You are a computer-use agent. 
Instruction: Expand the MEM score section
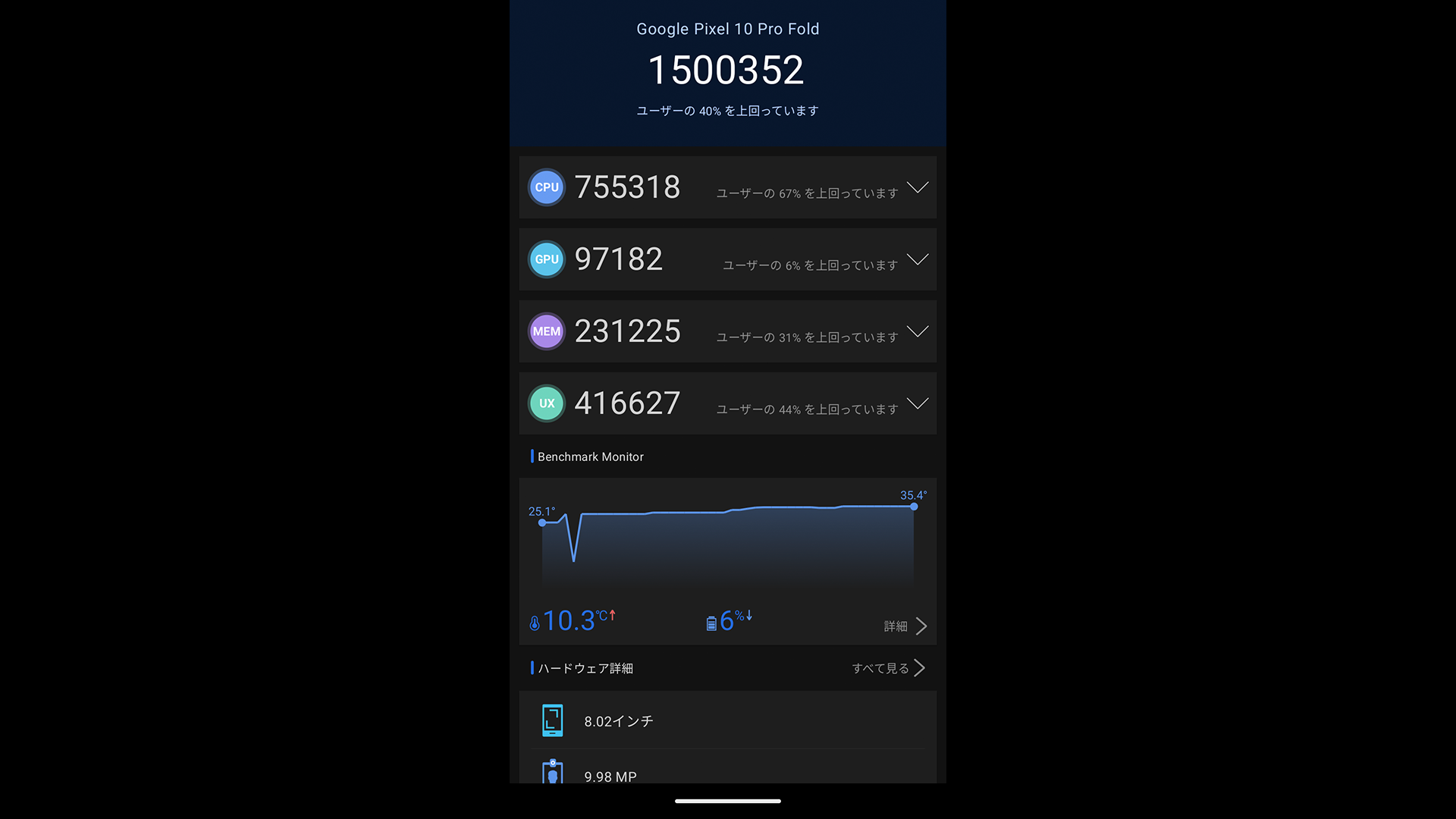[x=918, y=331]
